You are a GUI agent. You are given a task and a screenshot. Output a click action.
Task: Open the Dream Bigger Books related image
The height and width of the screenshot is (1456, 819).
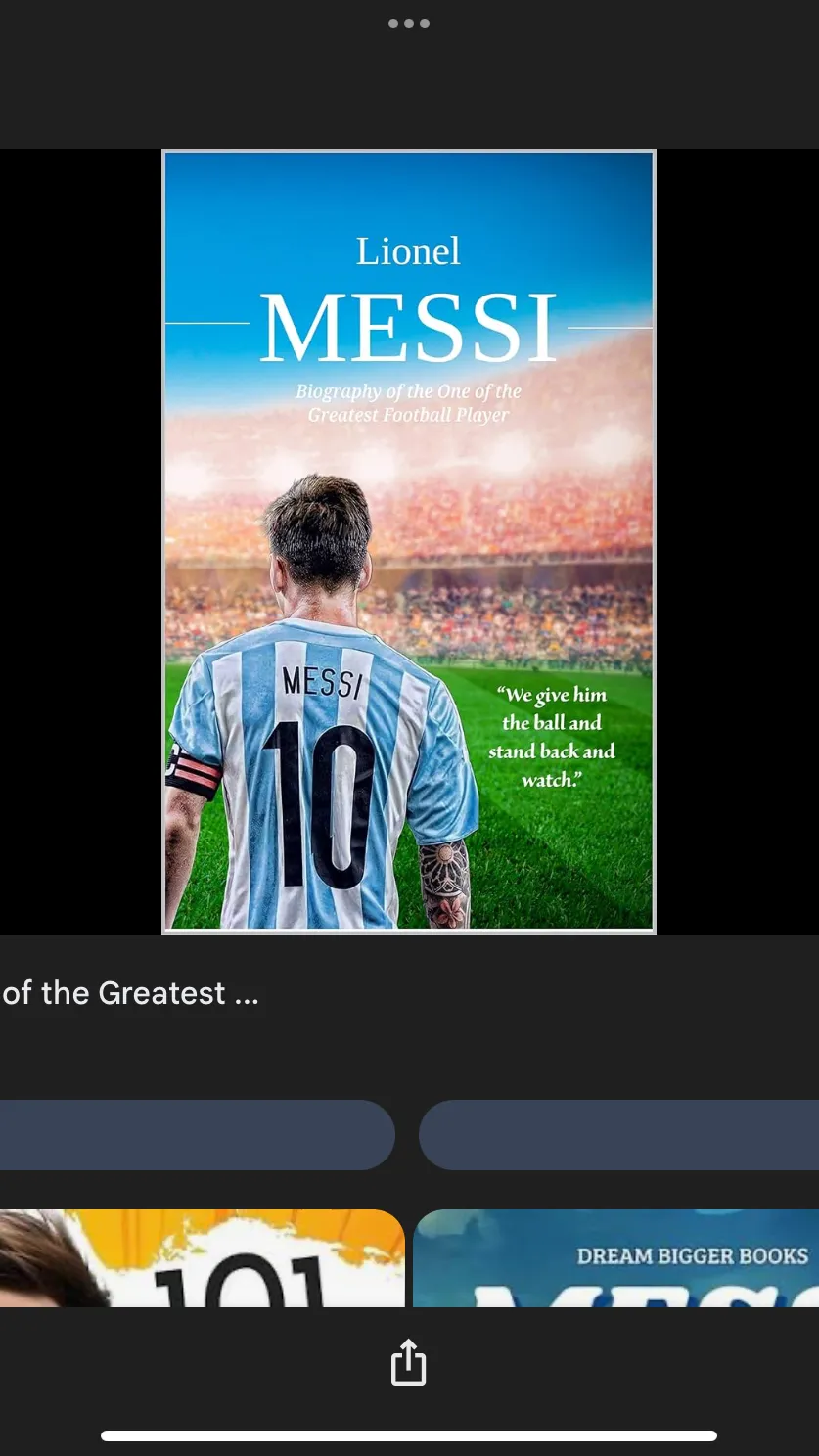point(616,1258)
